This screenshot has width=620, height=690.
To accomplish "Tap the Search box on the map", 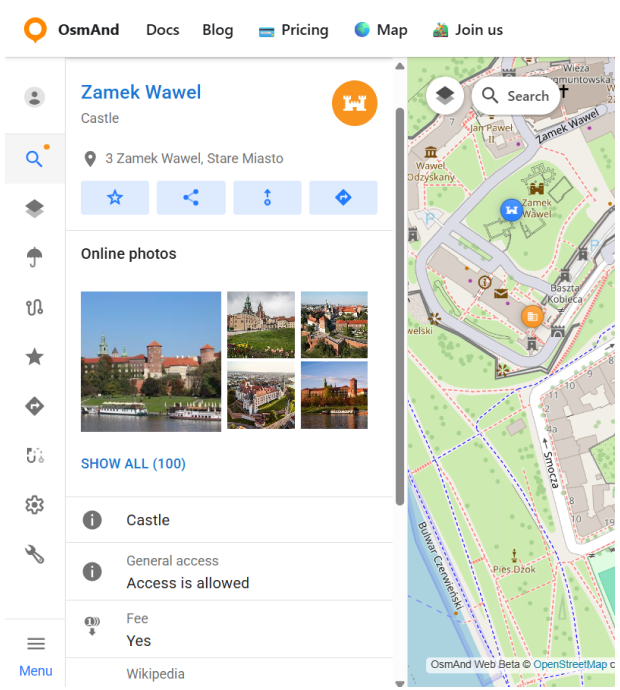I will pyautogui.click(x=516, y=96).
